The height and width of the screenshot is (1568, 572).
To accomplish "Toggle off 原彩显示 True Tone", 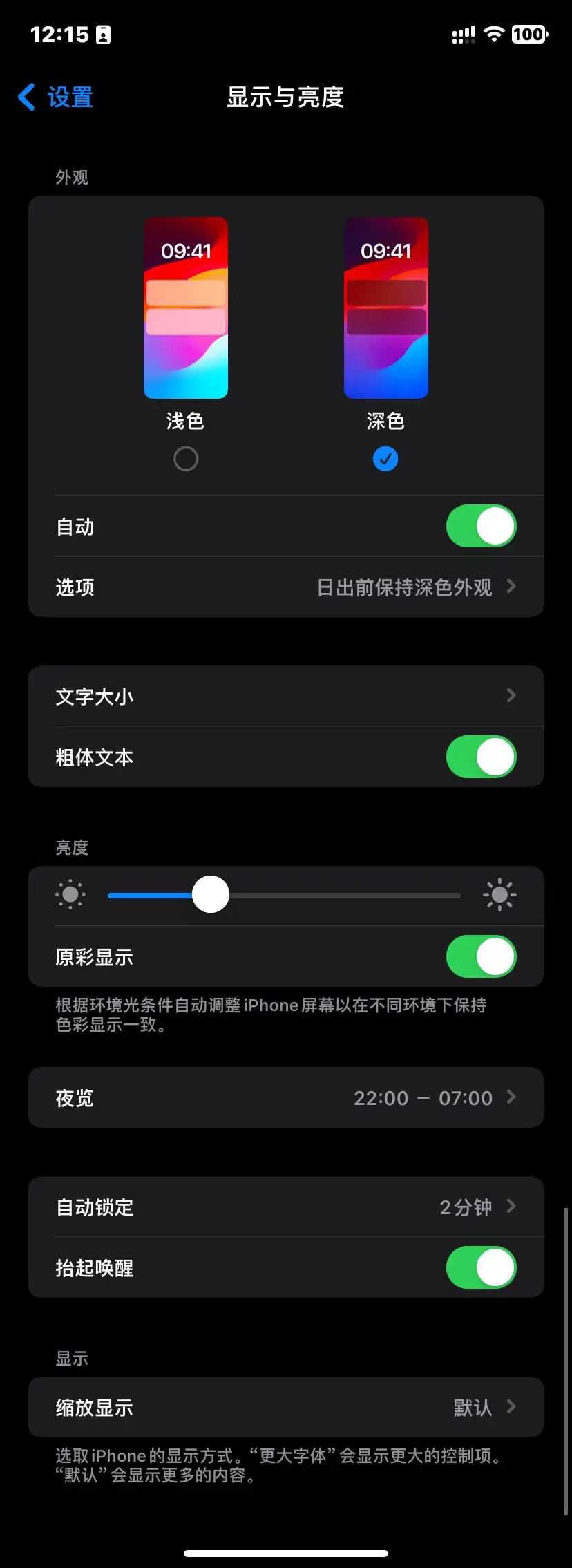I will point(481,956).
